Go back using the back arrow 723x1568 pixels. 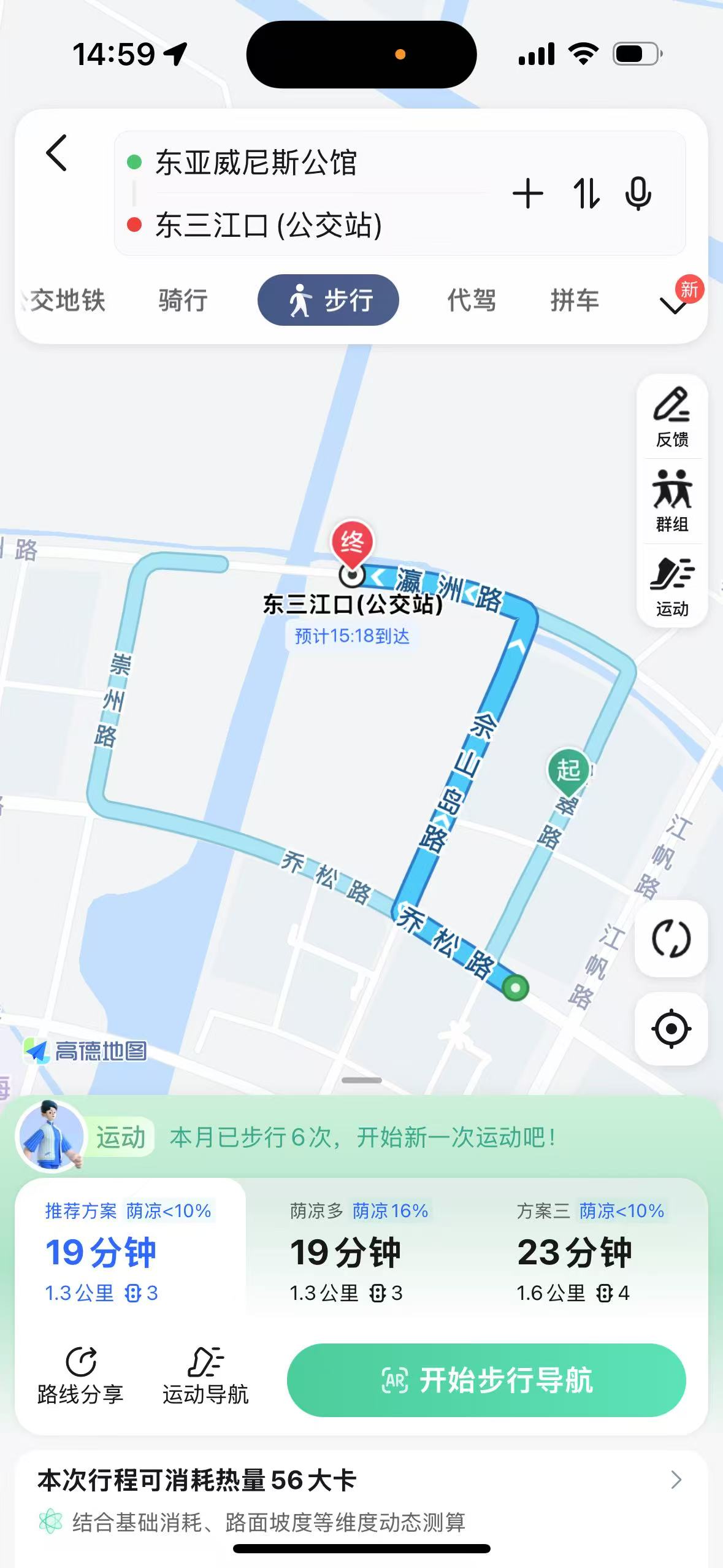click(56, 153)
